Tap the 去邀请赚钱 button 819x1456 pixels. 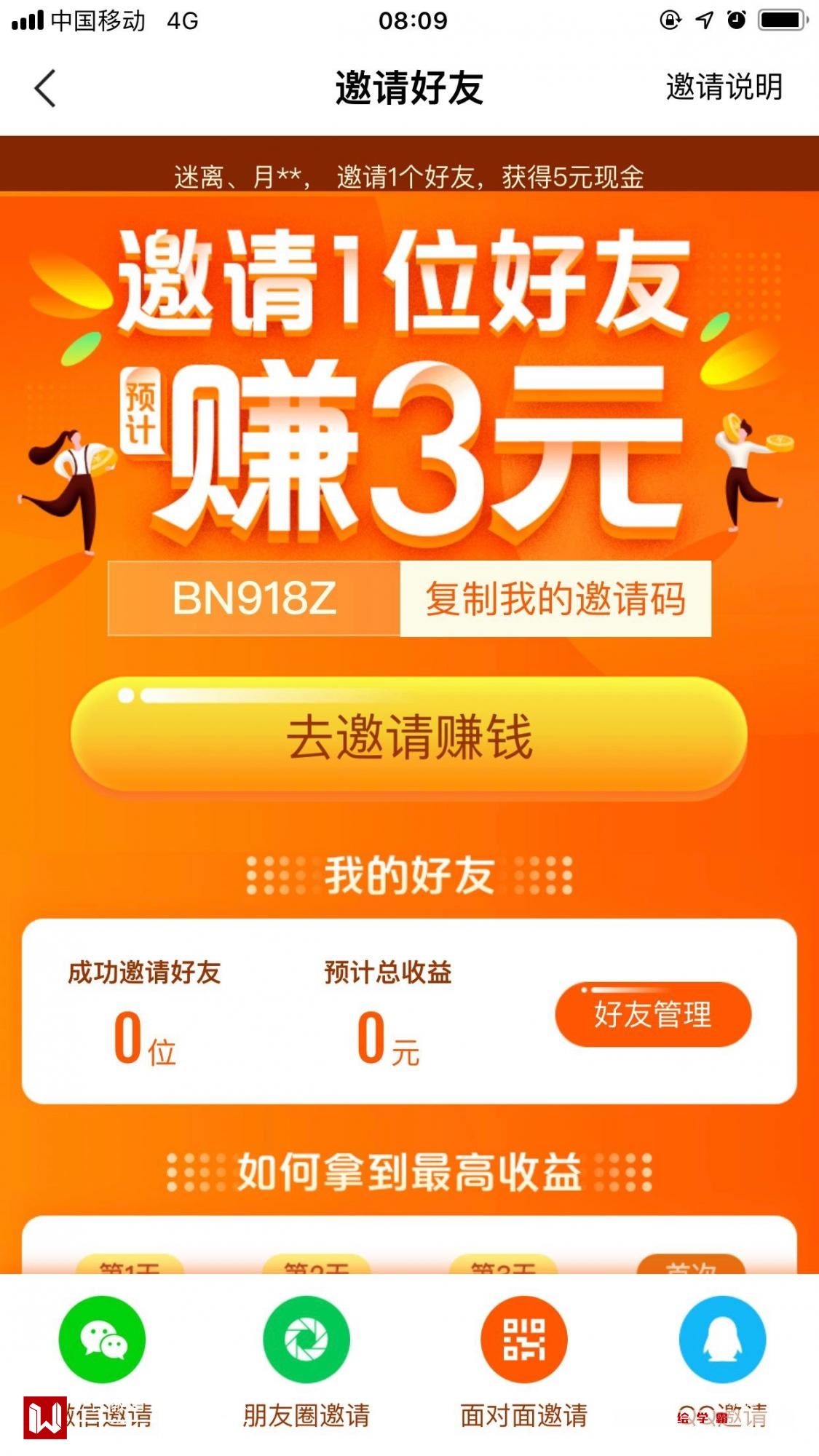point(409,735)
